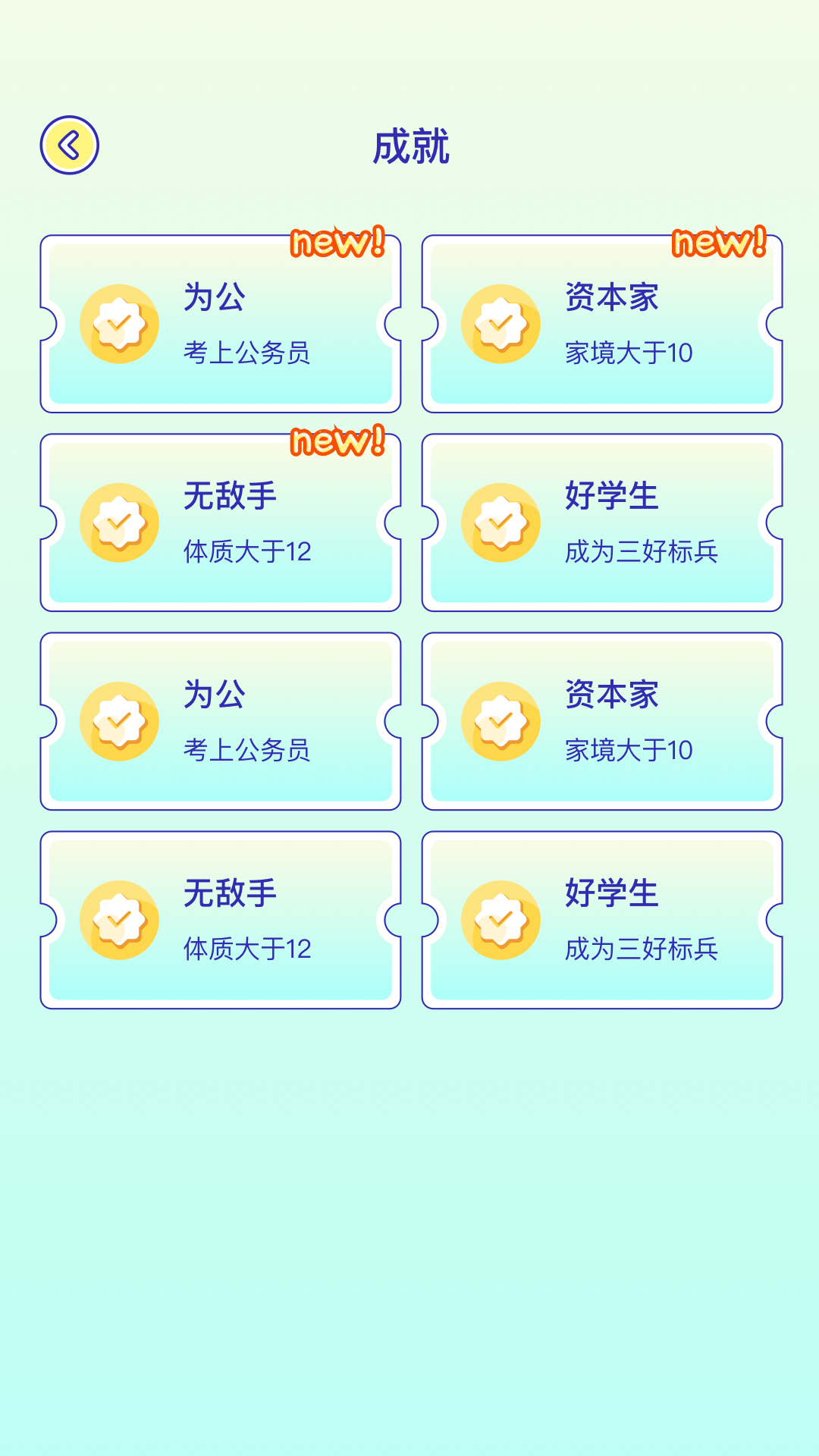Screen dimensions: 819x1456
Task: Click the 成就 title at the top
Action: (409, 148)
